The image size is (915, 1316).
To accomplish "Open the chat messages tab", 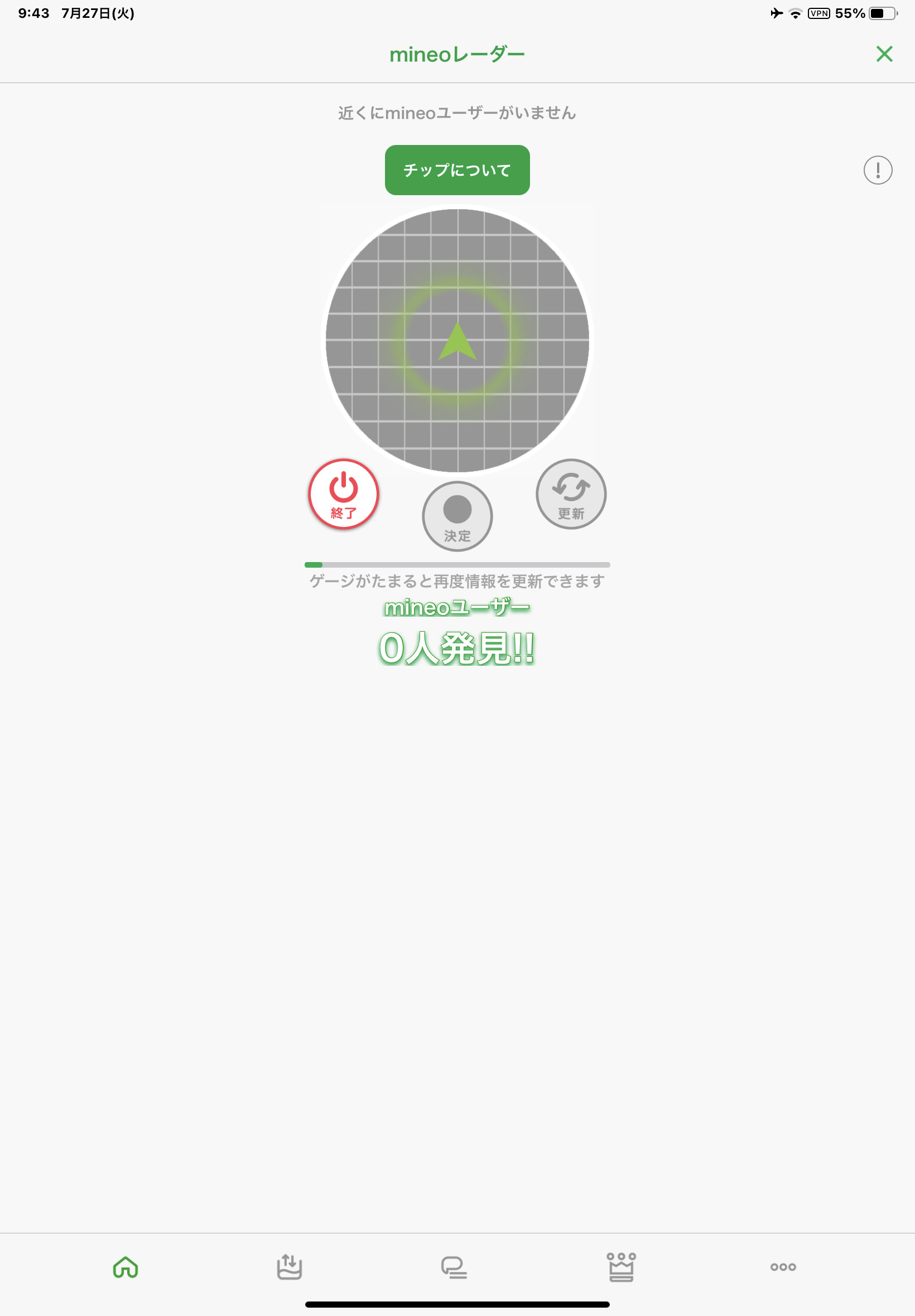I will click(454, 1267).
